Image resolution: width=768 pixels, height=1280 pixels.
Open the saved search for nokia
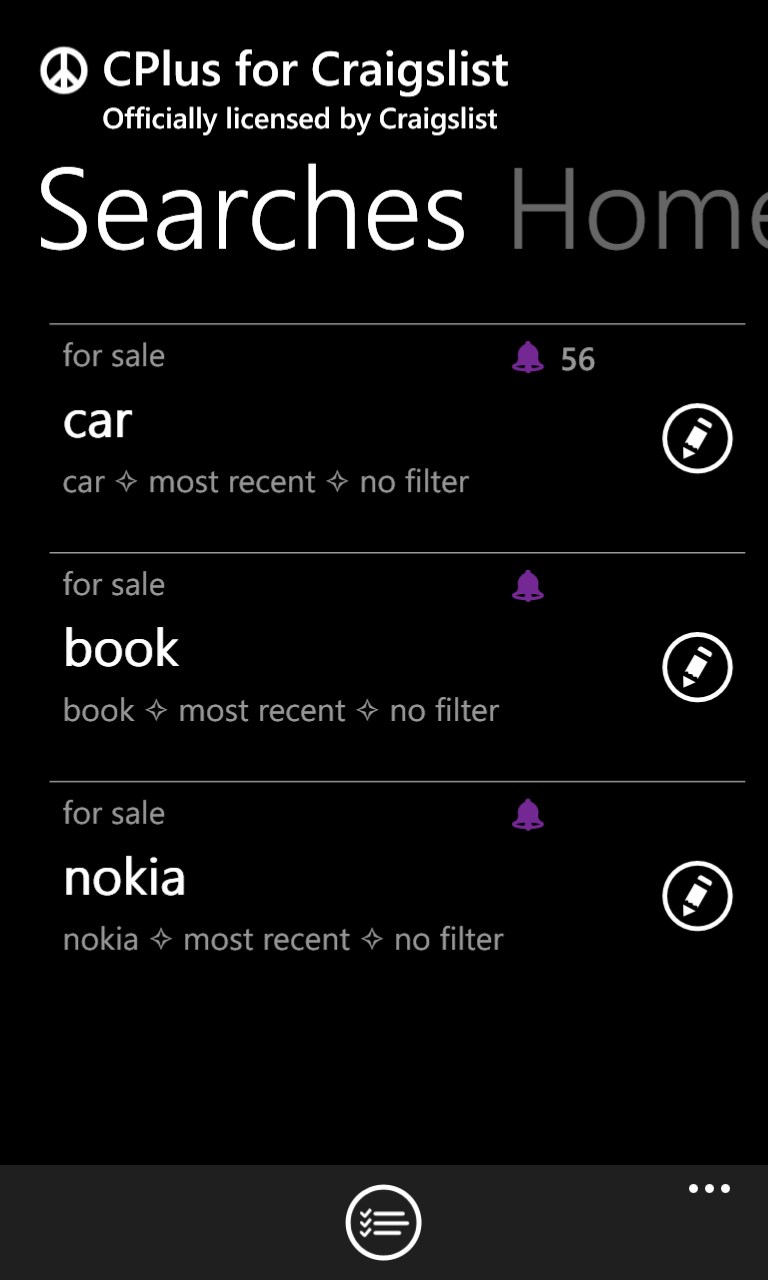click(124, 878)
